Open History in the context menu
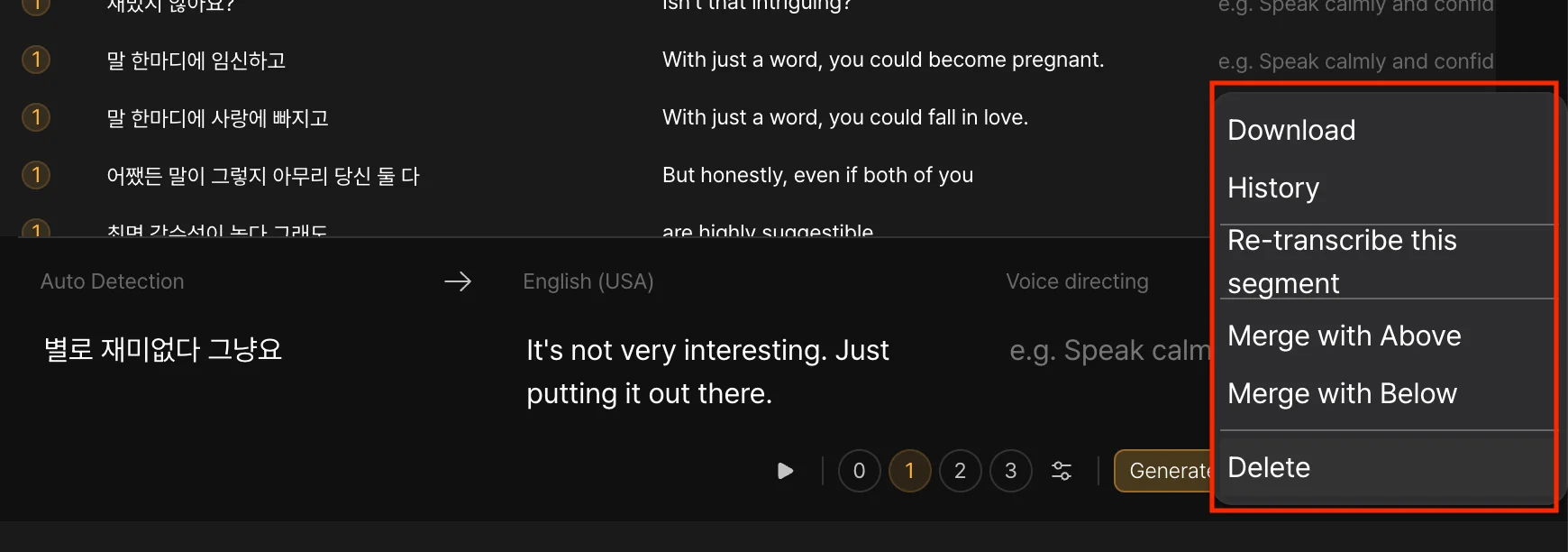Image resolution: width=1568 pixels, height=552 pixels. (1272, 188)
